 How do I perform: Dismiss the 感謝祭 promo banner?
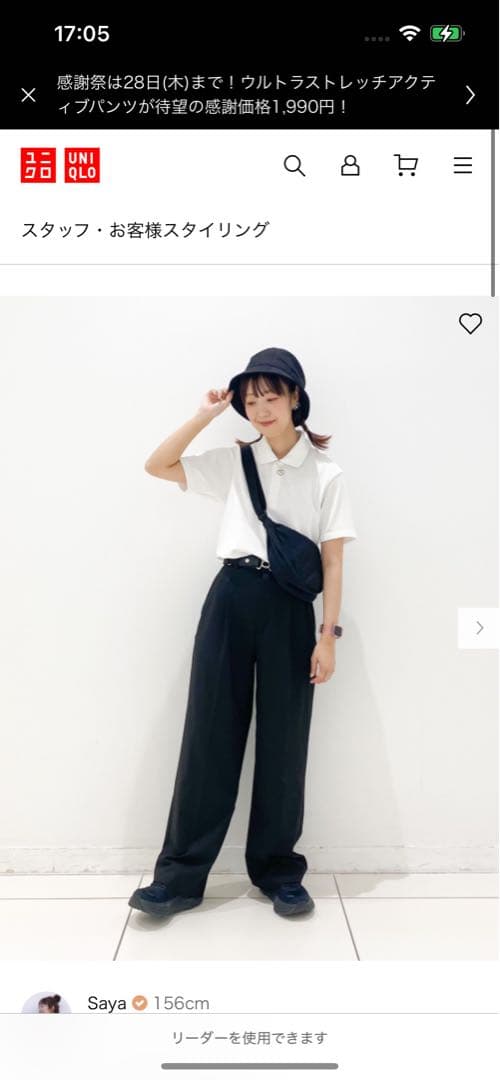28,95
